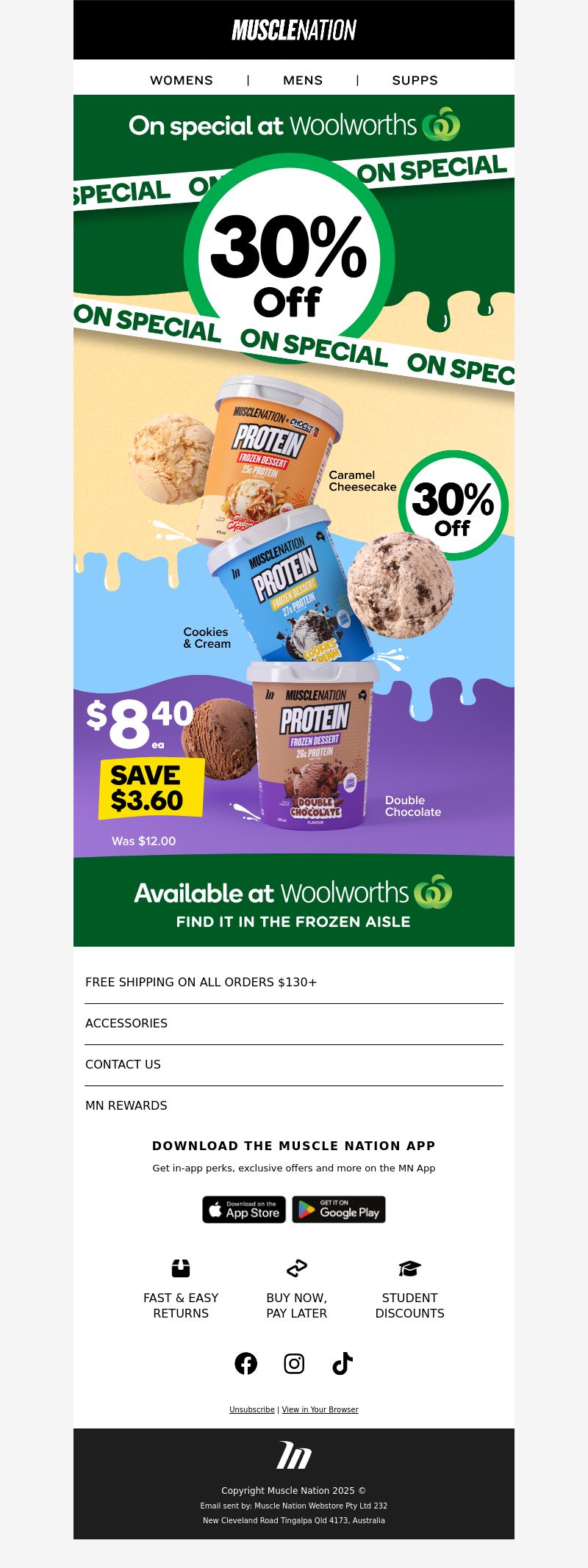Open Free Shipping on all orders row
Image resolution: width=588 pixels, height=1568 pixels.
(201, 982)
